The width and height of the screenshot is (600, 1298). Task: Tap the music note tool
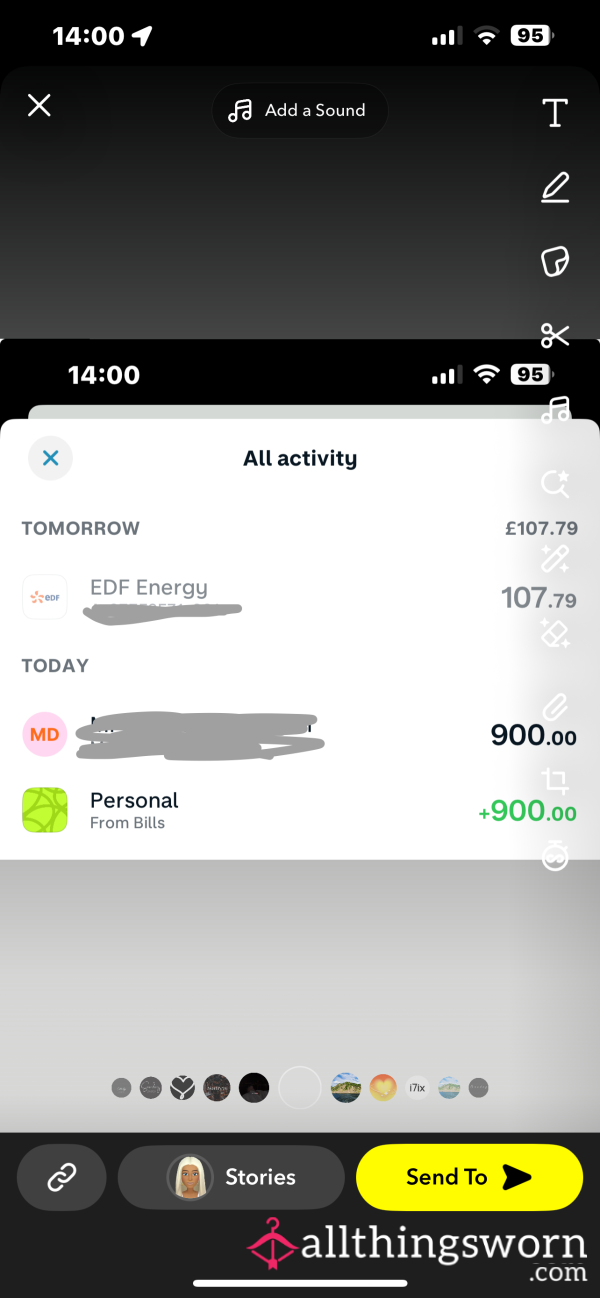(x=555, y=409)
